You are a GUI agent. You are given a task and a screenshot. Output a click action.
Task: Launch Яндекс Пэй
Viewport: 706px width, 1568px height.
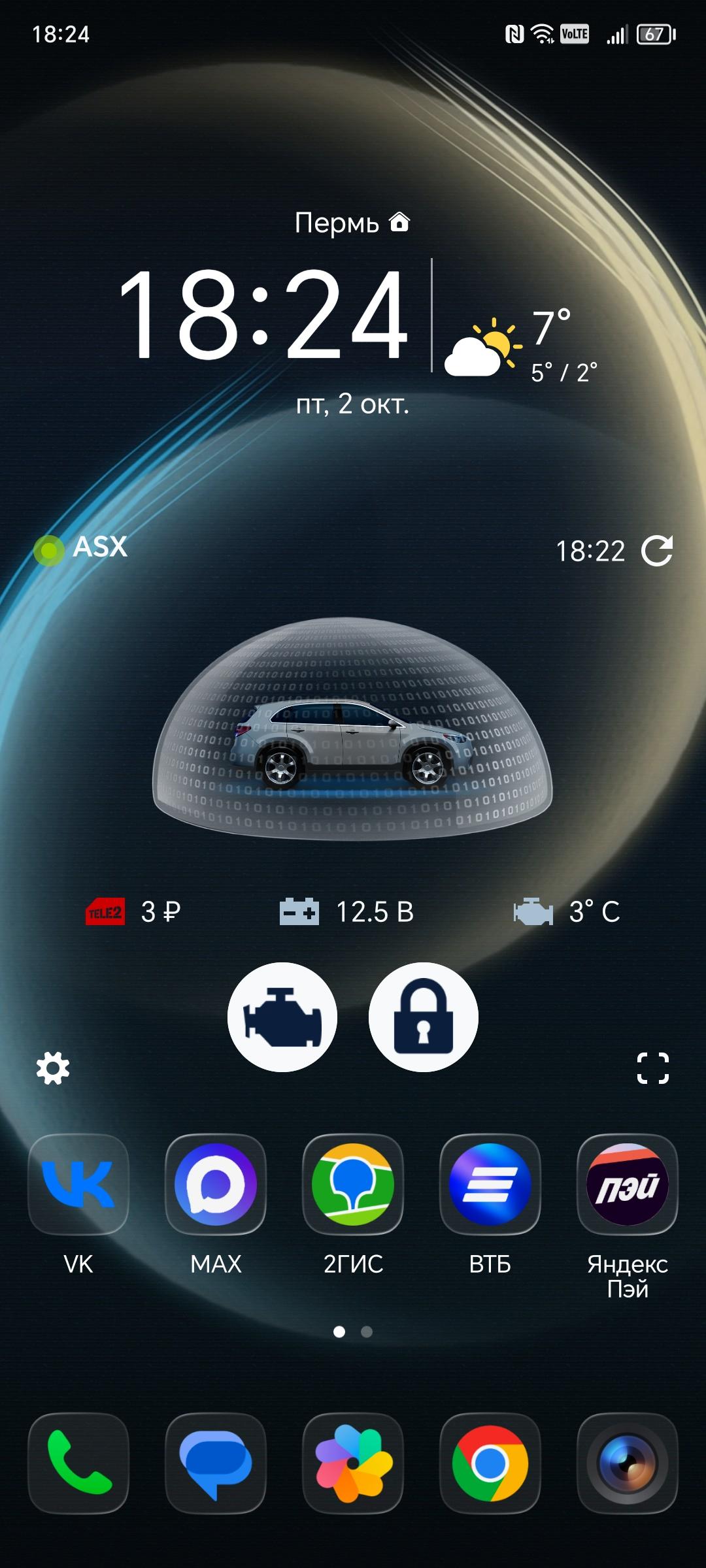pyautogui.click(x=628, y=1184)
